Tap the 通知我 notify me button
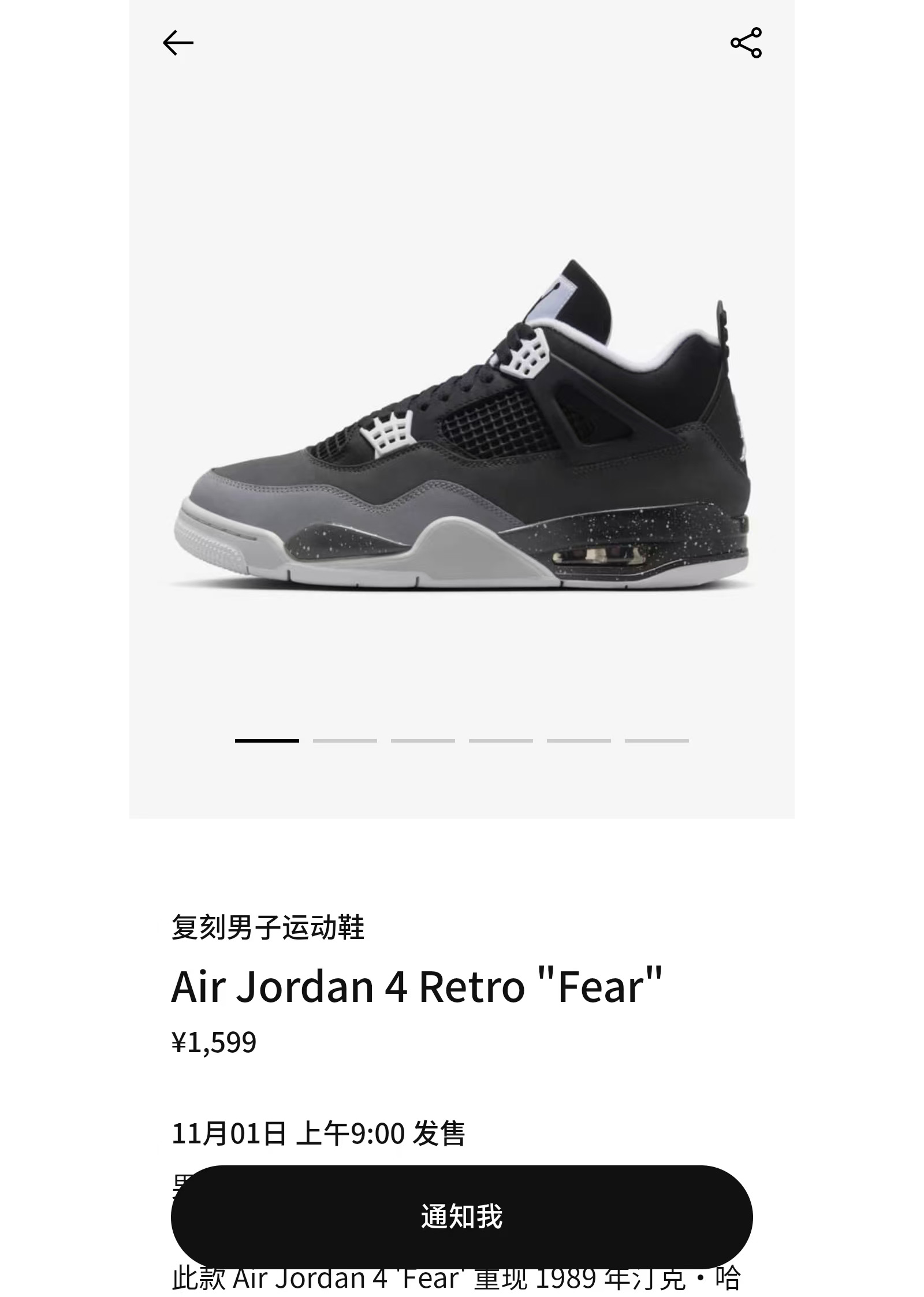 point(461,1217)
